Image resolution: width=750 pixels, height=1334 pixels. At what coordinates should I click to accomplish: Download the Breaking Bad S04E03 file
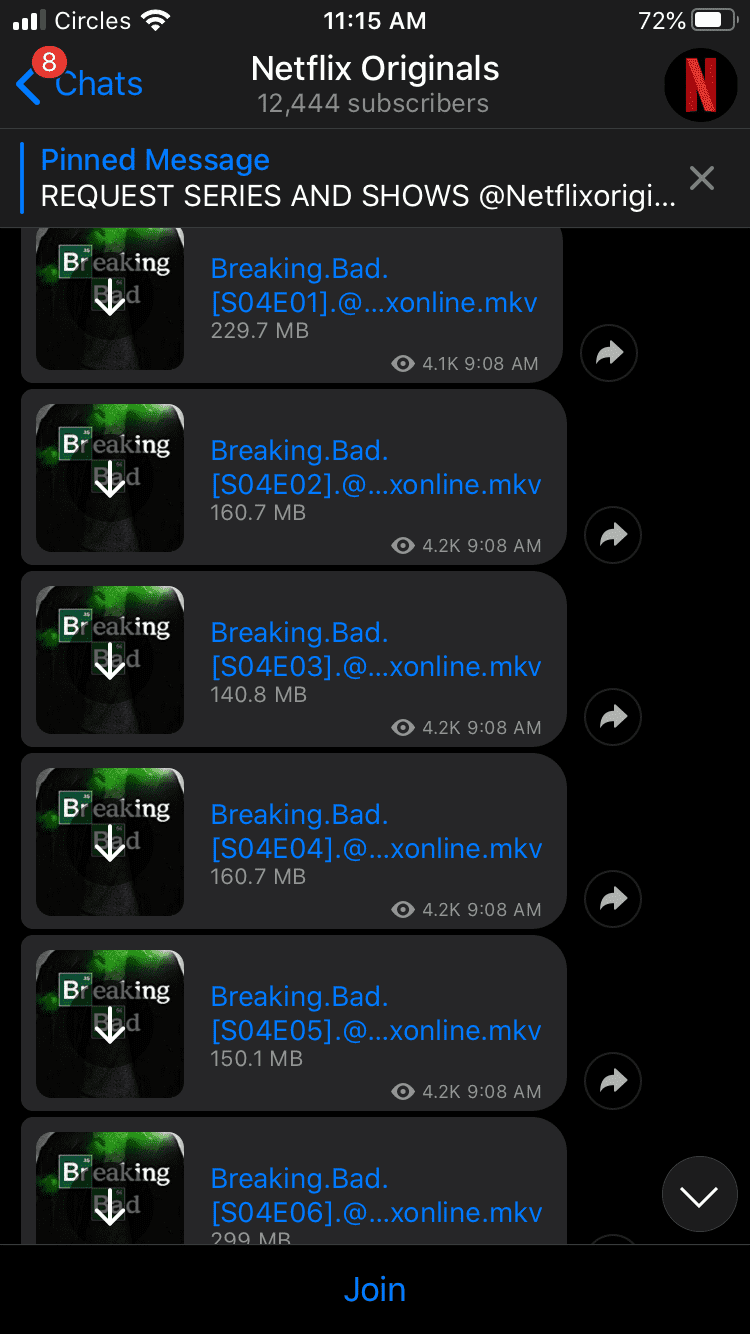click(110, 660)
